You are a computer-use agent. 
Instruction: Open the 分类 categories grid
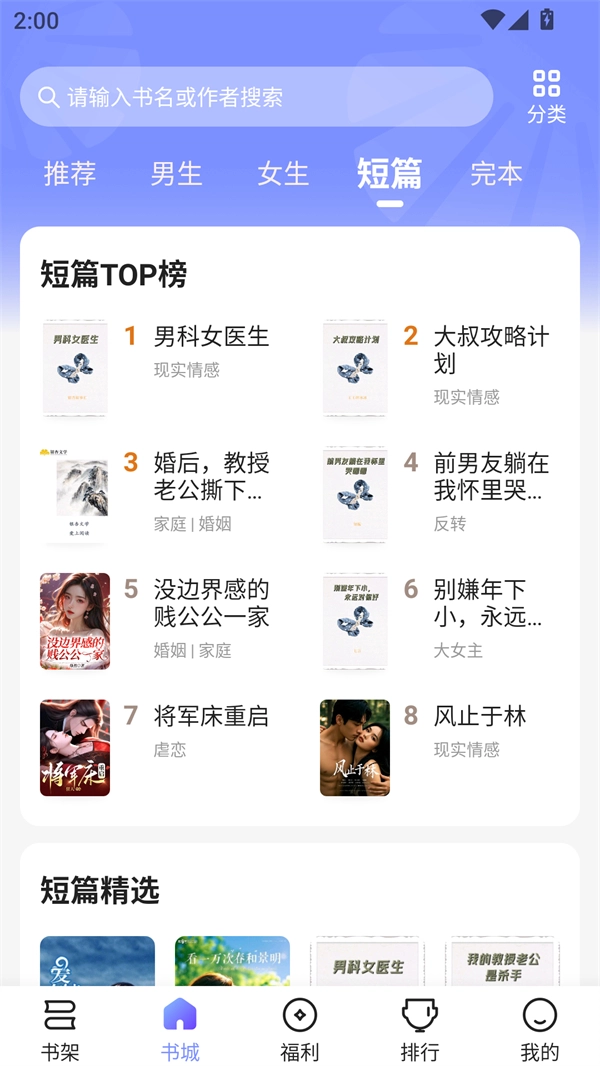(x=546, y=96)
